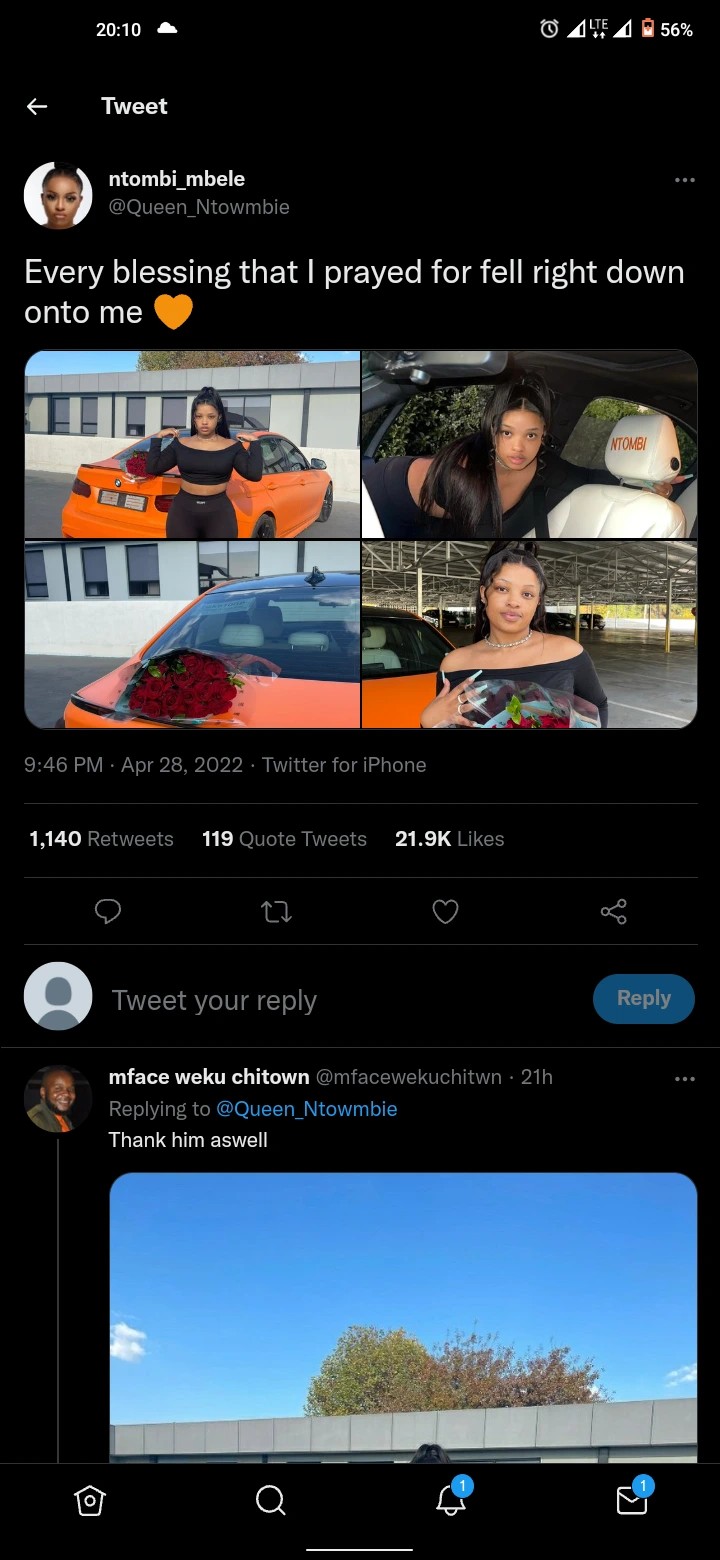This screenshot has height=1560, width=720.
Task: Open the photo of woman beside orange BMW
Action: coord(192,444)
